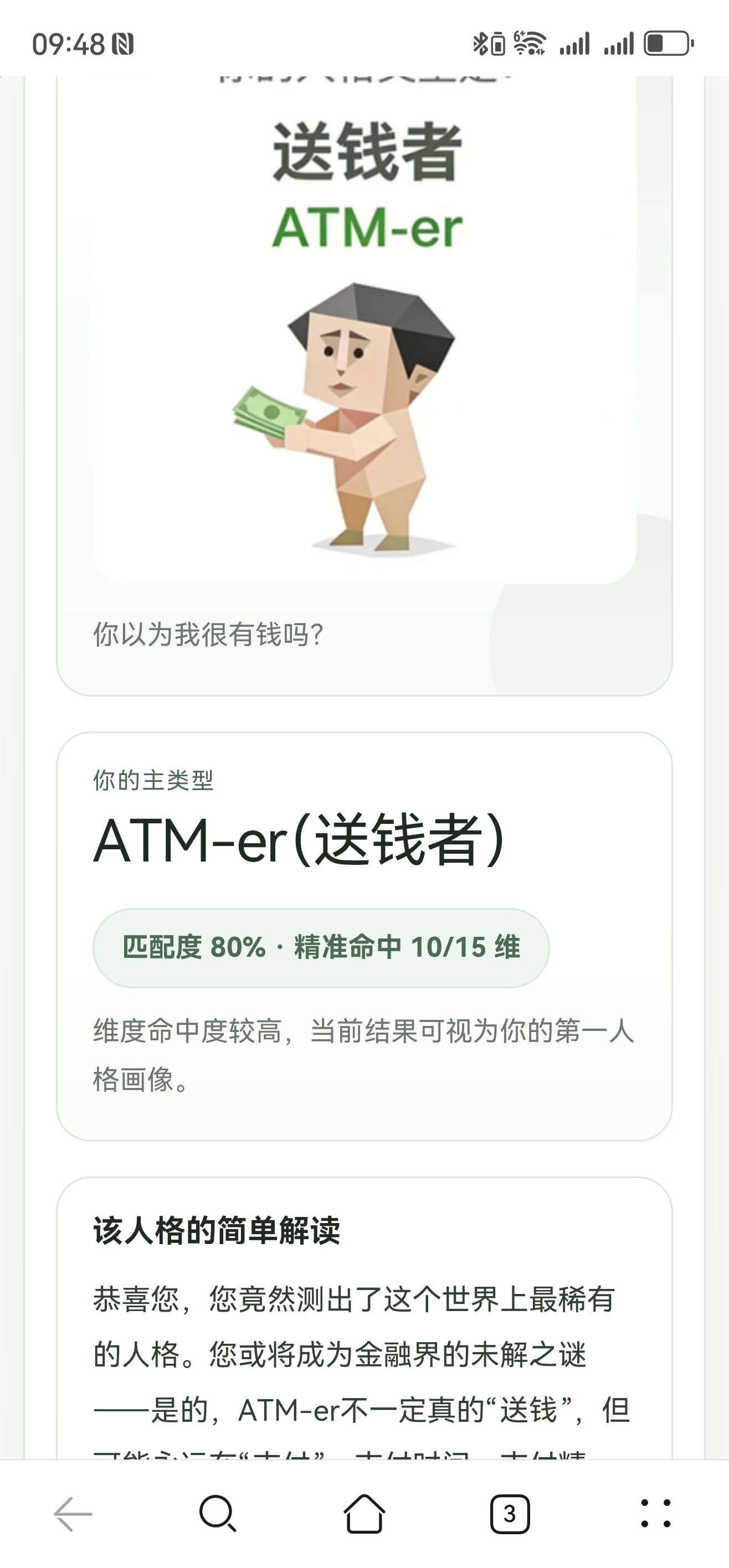Open the tab switcher showing 3 tabs
This screenshot has width=729, height=1568.
click(x=510, y=1513)
